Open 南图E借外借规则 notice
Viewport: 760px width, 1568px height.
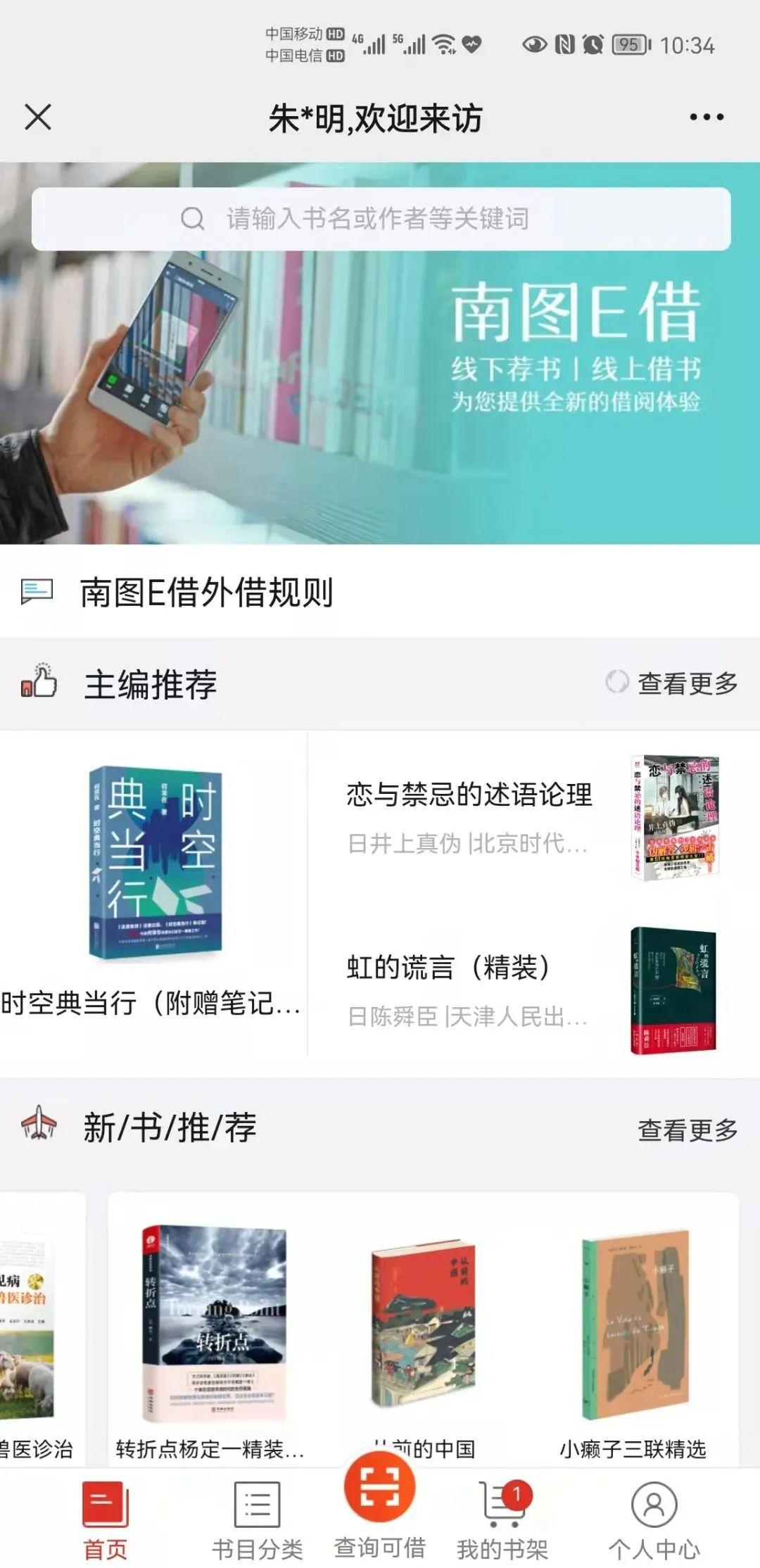[x=206, y=592]
